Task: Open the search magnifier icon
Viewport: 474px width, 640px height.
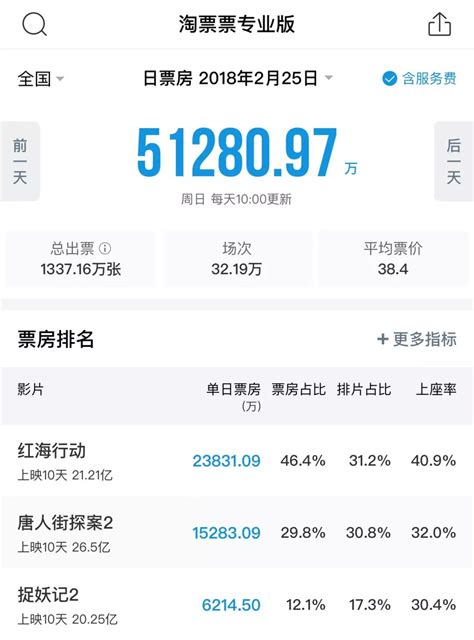Action: tap(34, 24)
